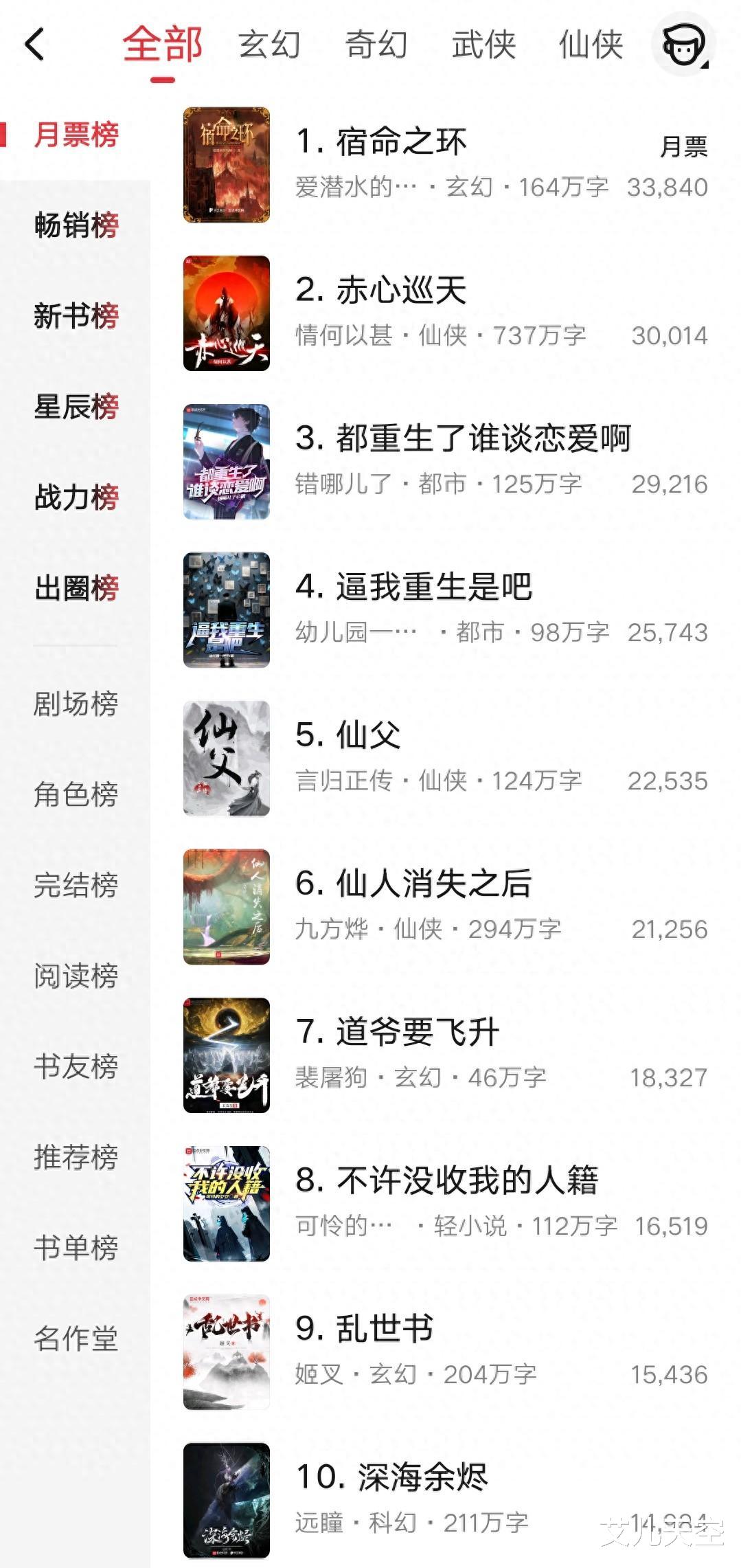Open the 出圈榜 ranking

click(x=76, y=588)
